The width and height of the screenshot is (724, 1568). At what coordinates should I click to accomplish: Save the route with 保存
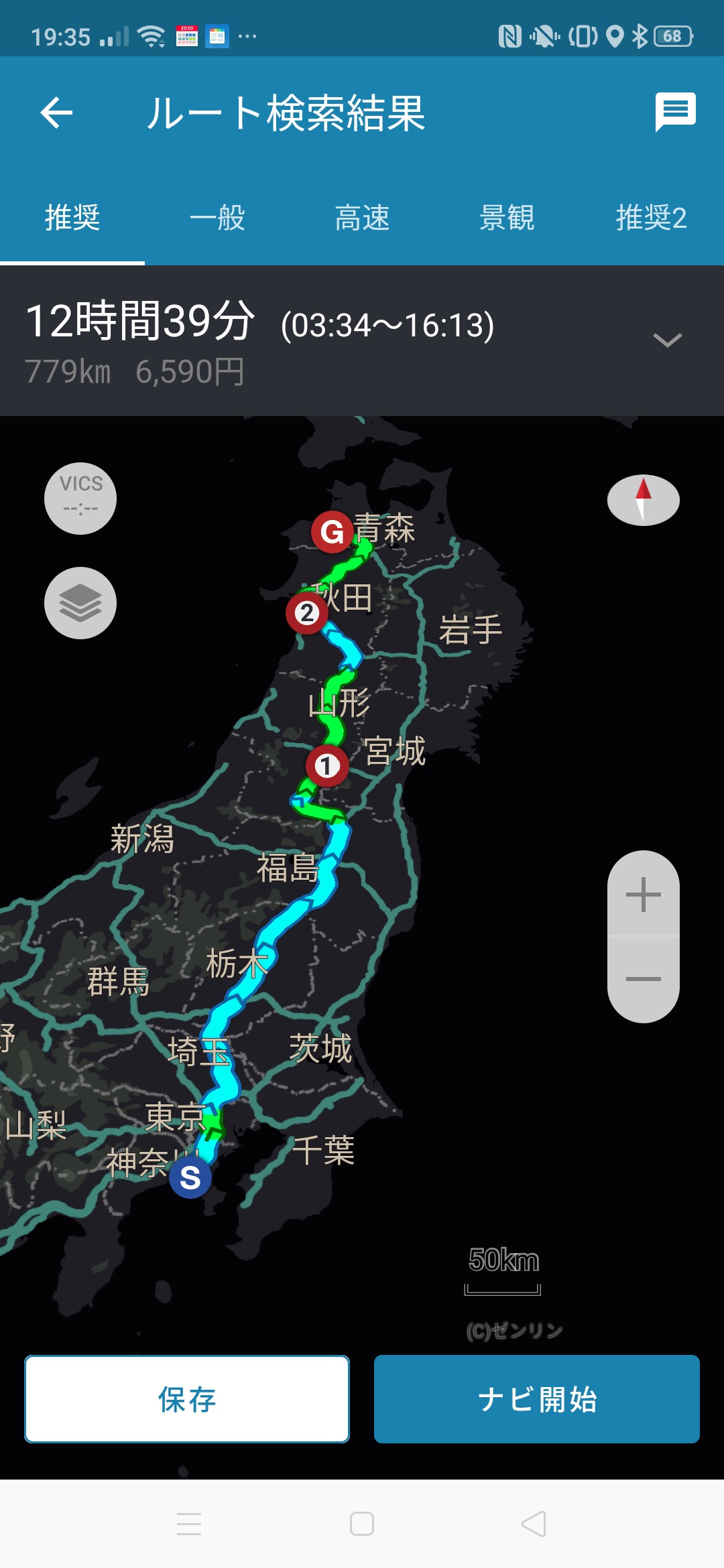tap(187, 1399)
